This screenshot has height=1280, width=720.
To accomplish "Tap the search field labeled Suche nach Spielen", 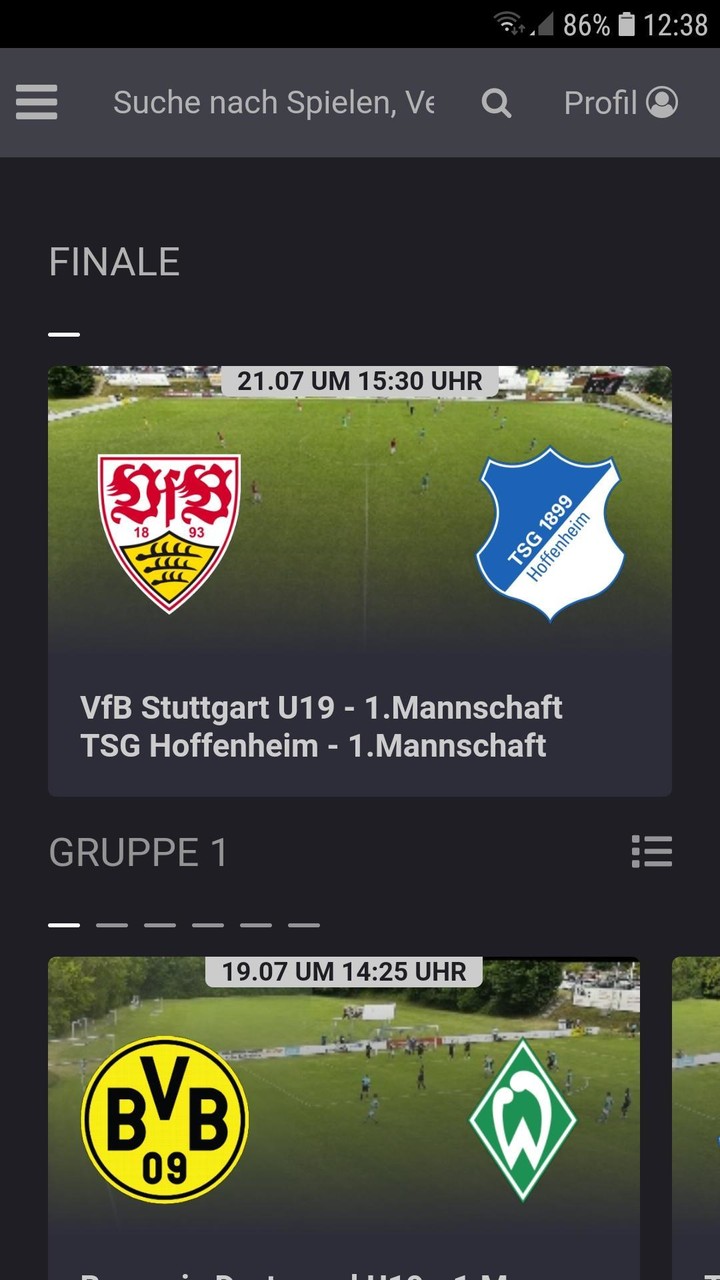I will pos(275,102).
